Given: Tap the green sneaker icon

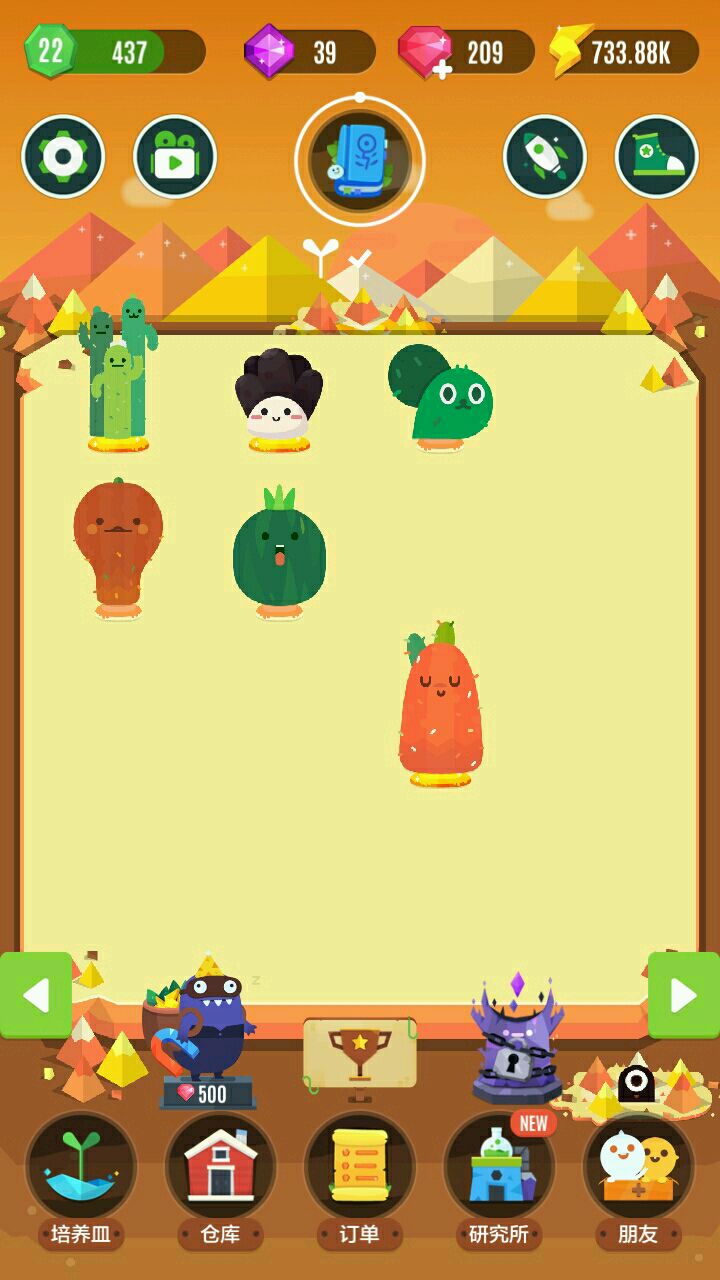Looking at the screenshot, I should 656,157.
